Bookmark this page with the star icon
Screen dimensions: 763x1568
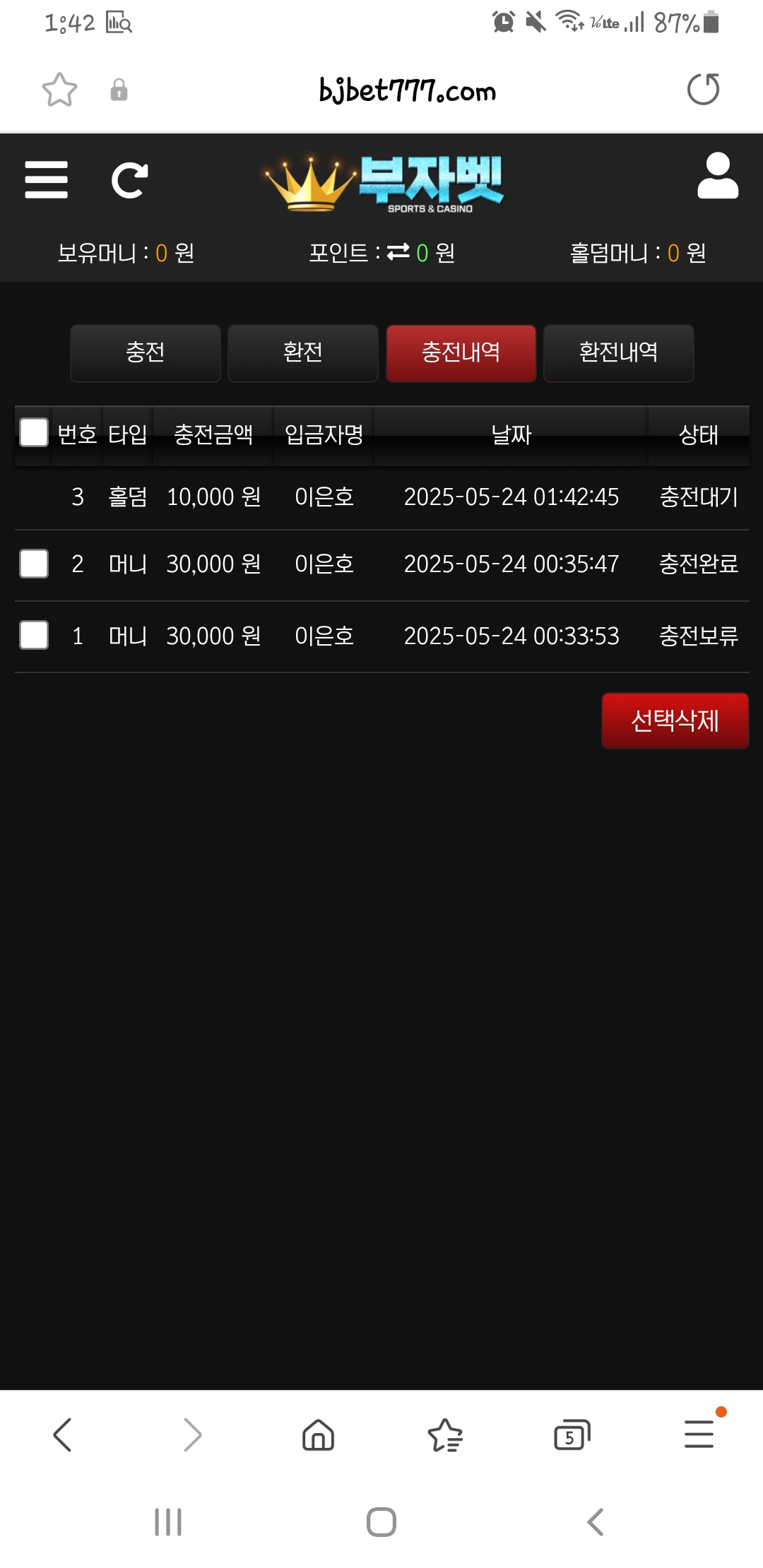click(x=59, y=90)
